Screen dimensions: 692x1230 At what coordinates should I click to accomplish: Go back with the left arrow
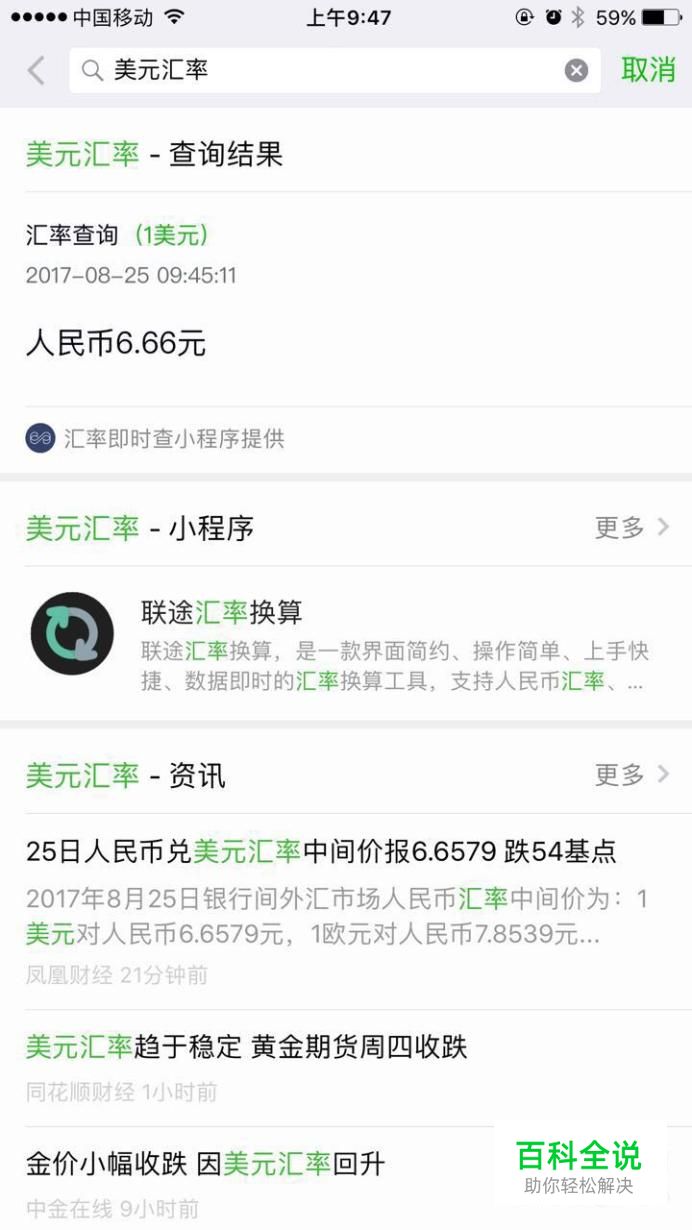tap(36, 70)
